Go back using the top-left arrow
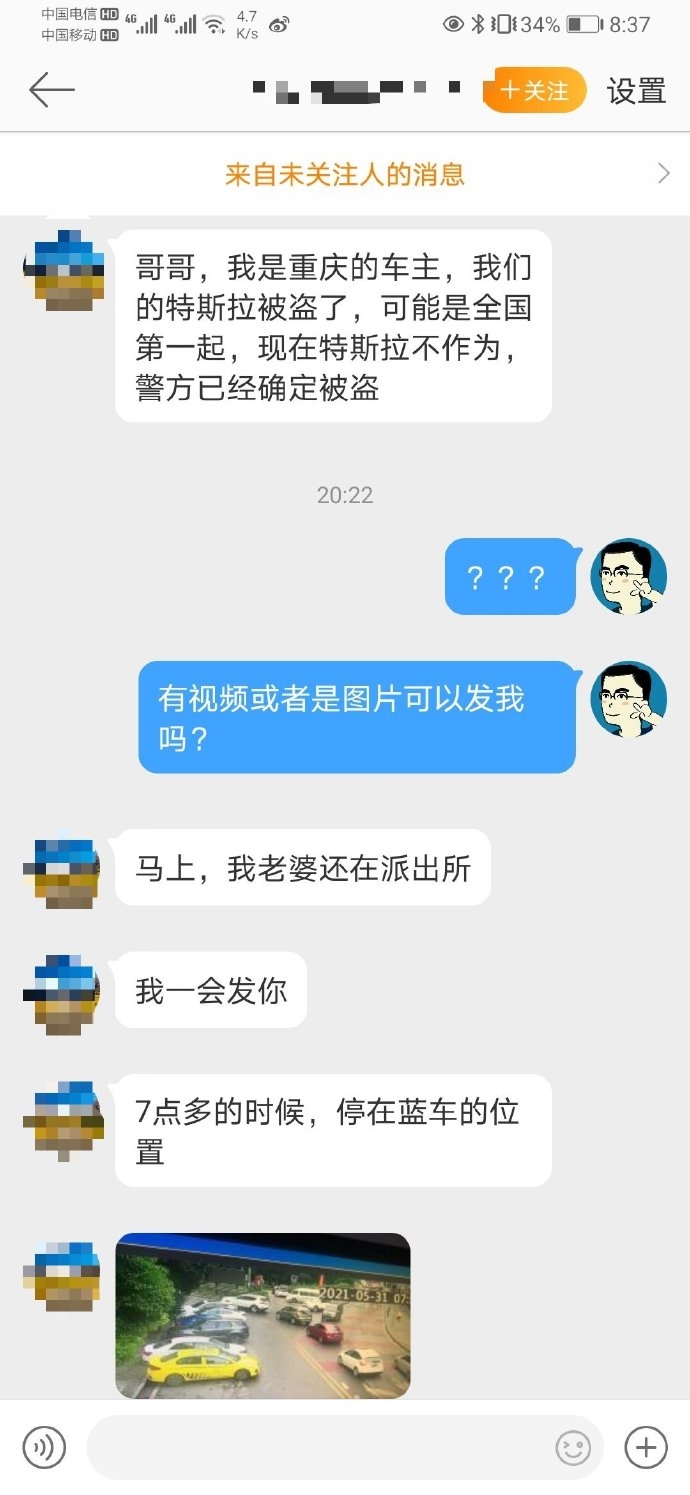690x1495 pixels. (x=51, y=90)
